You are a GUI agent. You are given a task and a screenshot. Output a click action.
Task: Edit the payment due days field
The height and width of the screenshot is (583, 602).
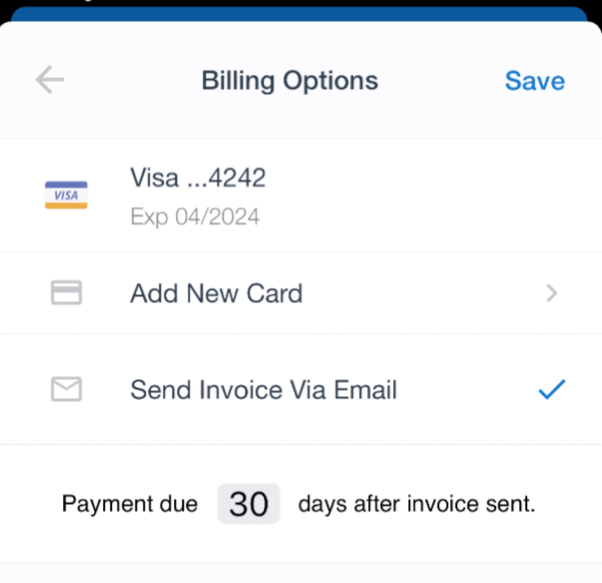click(249, 504)
